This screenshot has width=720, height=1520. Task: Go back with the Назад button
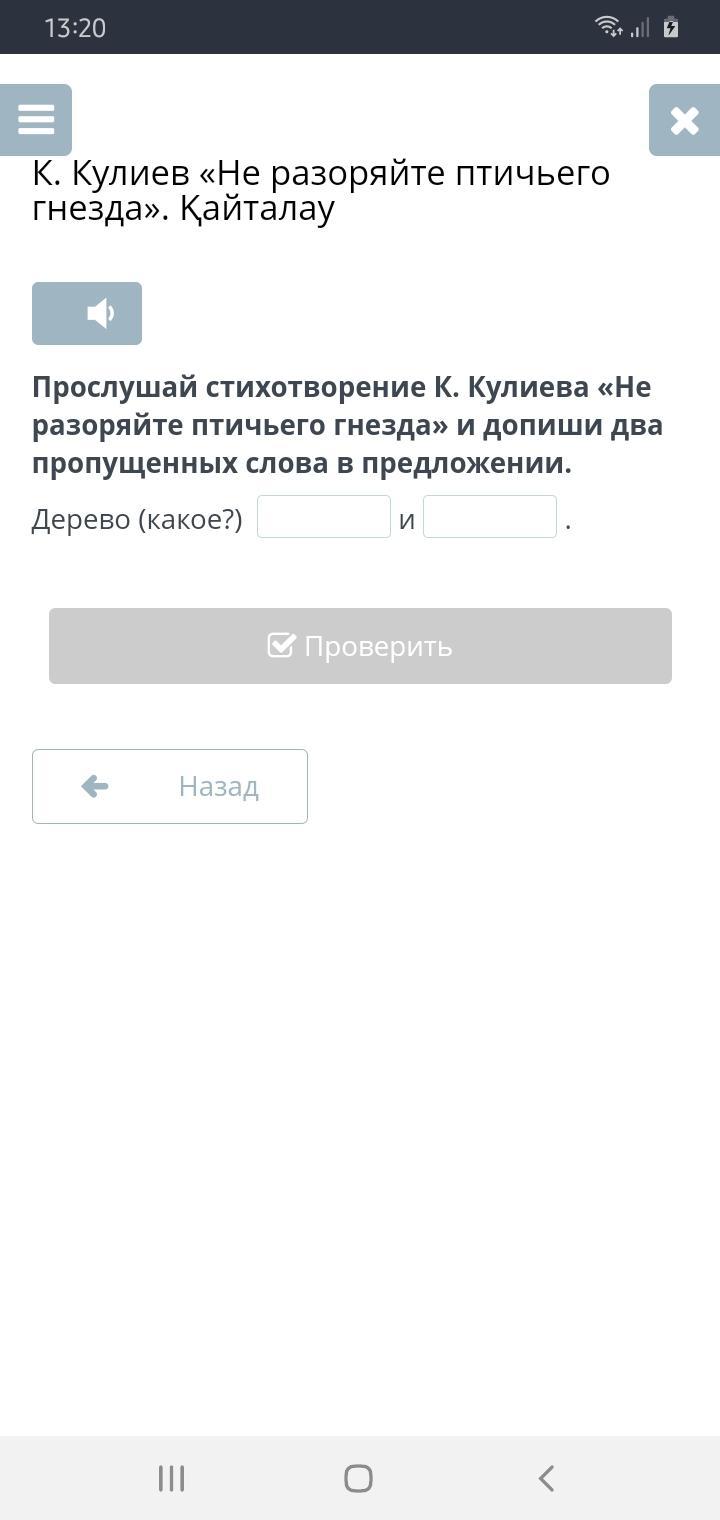coord(170,786)
